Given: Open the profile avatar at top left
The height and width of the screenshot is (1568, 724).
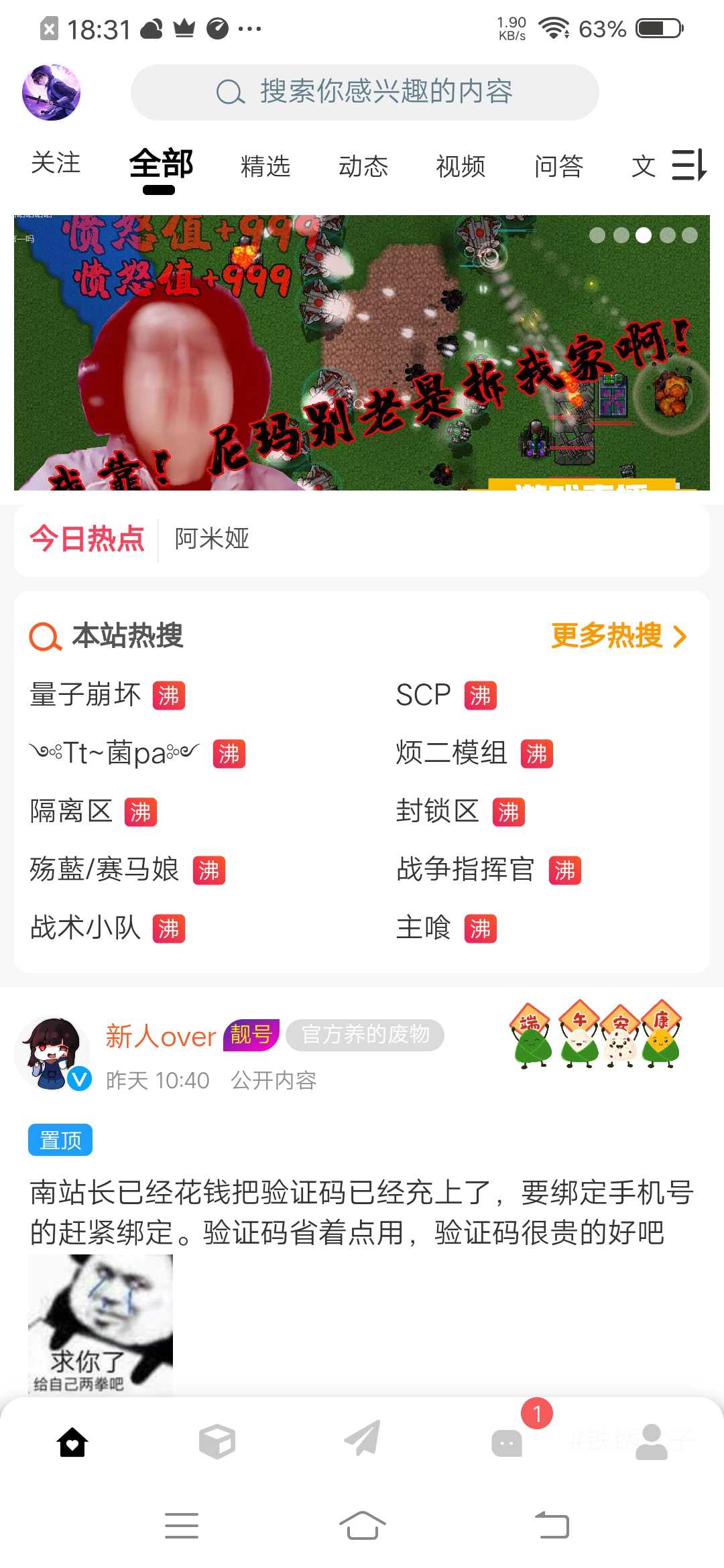Looking at the screenshot, I should [52, 92].
